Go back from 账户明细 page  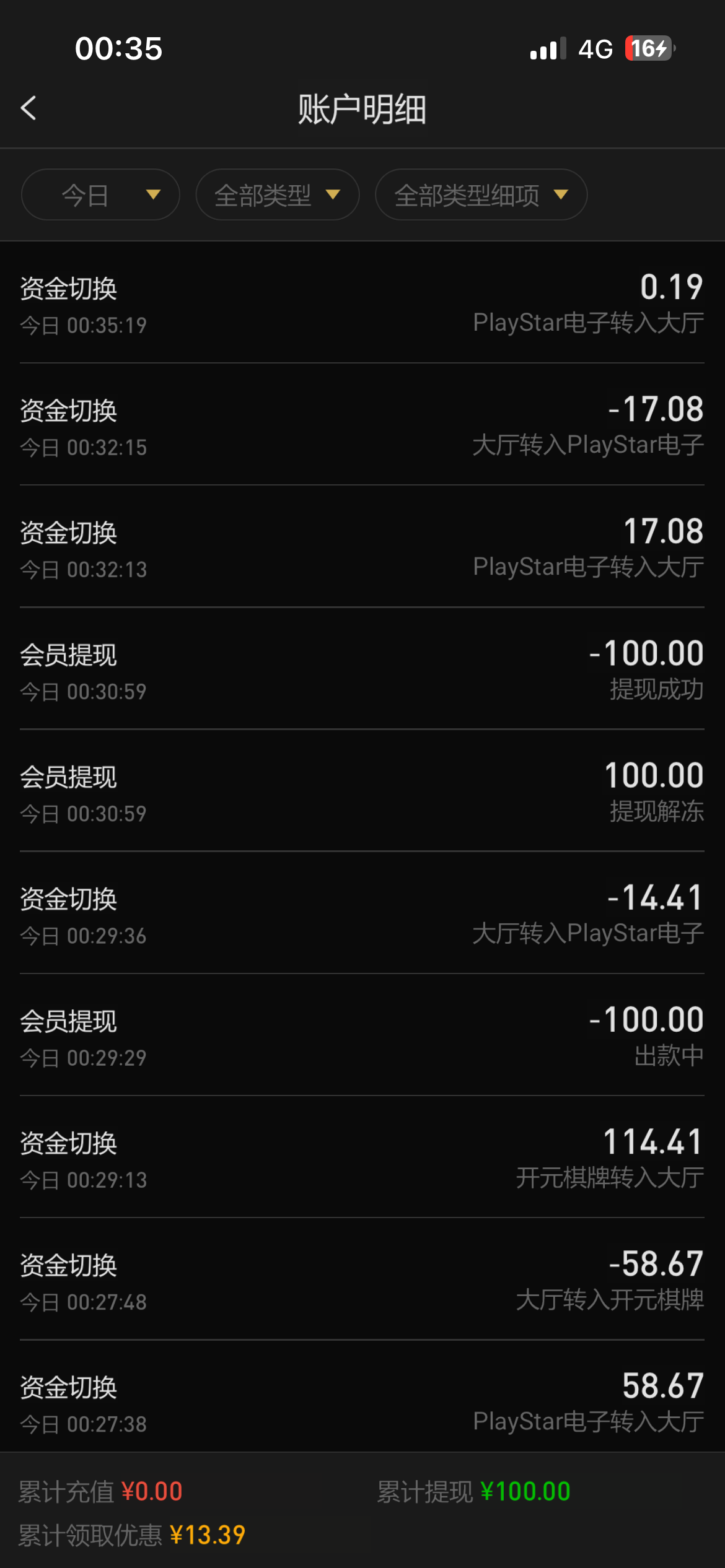[x=29, y=108]
